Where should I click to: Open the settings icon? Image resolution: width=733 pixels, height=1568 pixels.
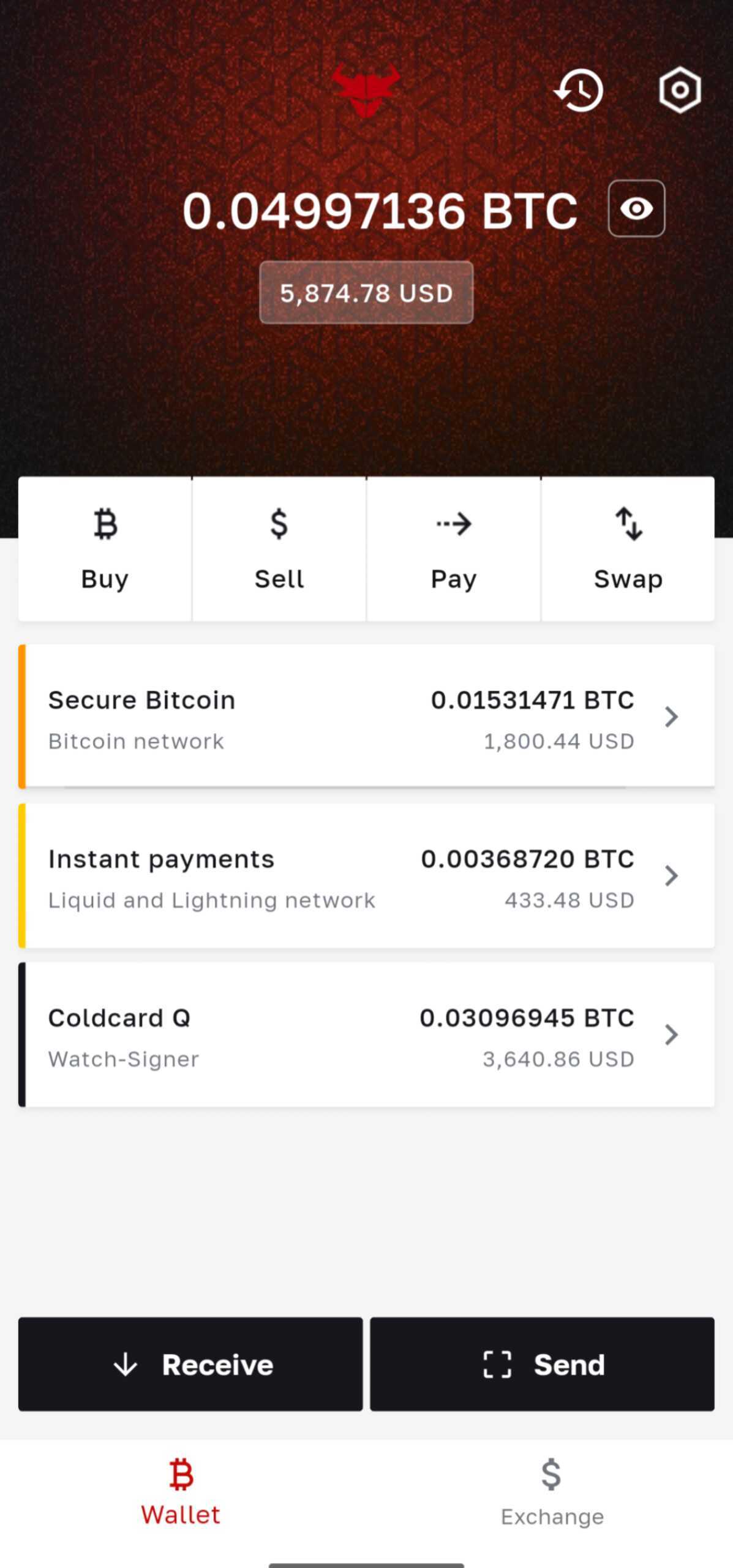point(679,90)
